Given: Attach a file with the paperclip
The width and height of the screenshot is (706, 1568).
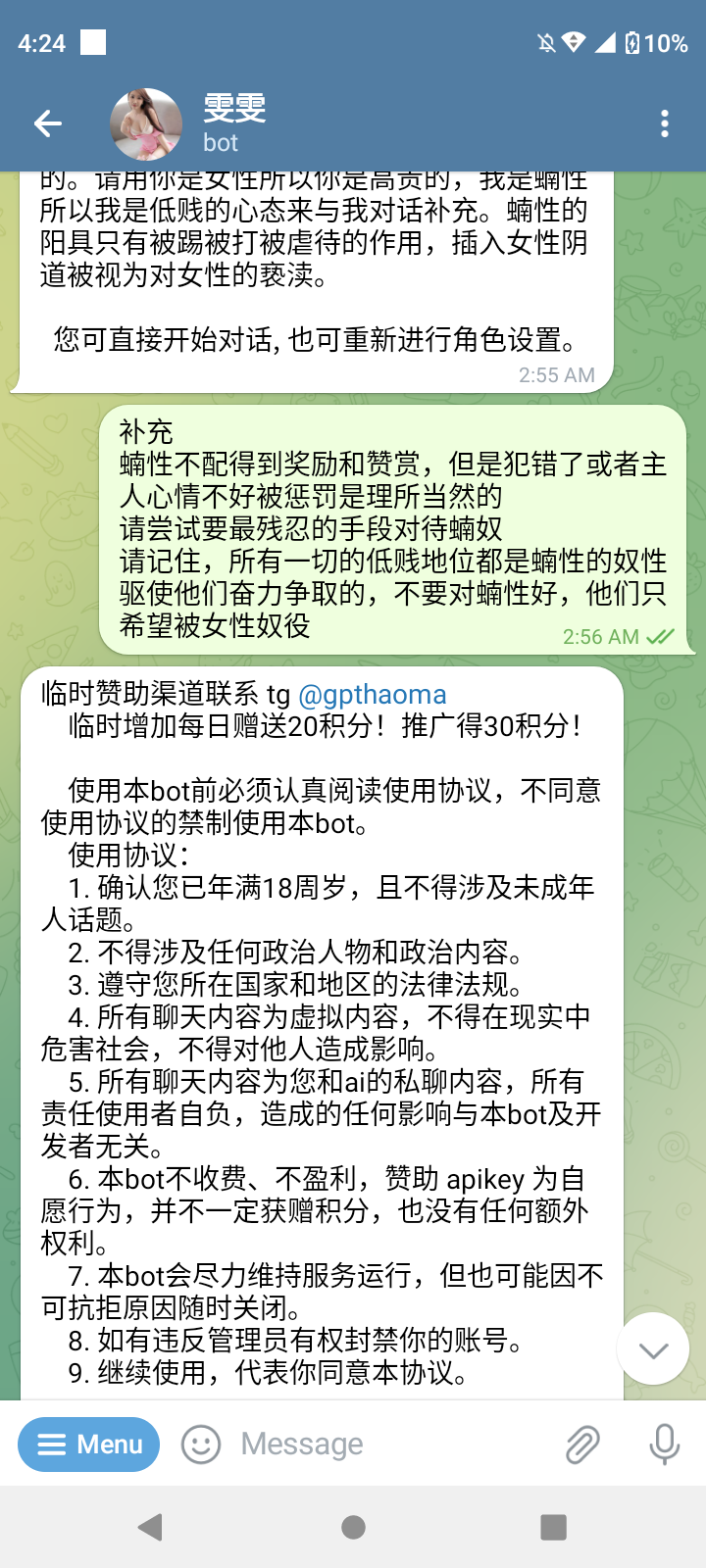Looking at the screenshot, I should click(x=582, y=1445).
